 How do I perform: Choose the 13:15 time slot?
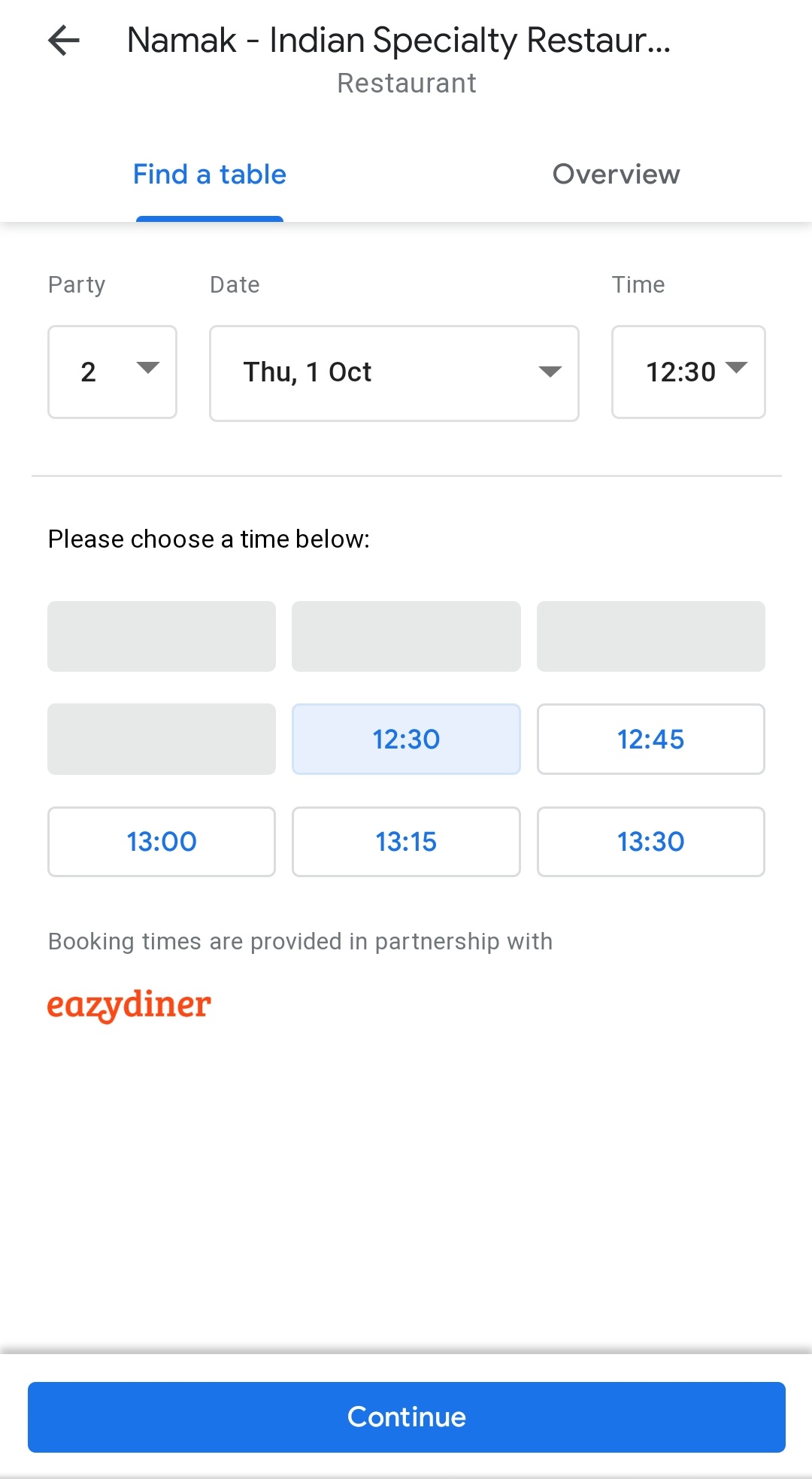click(x=406, y=842)
